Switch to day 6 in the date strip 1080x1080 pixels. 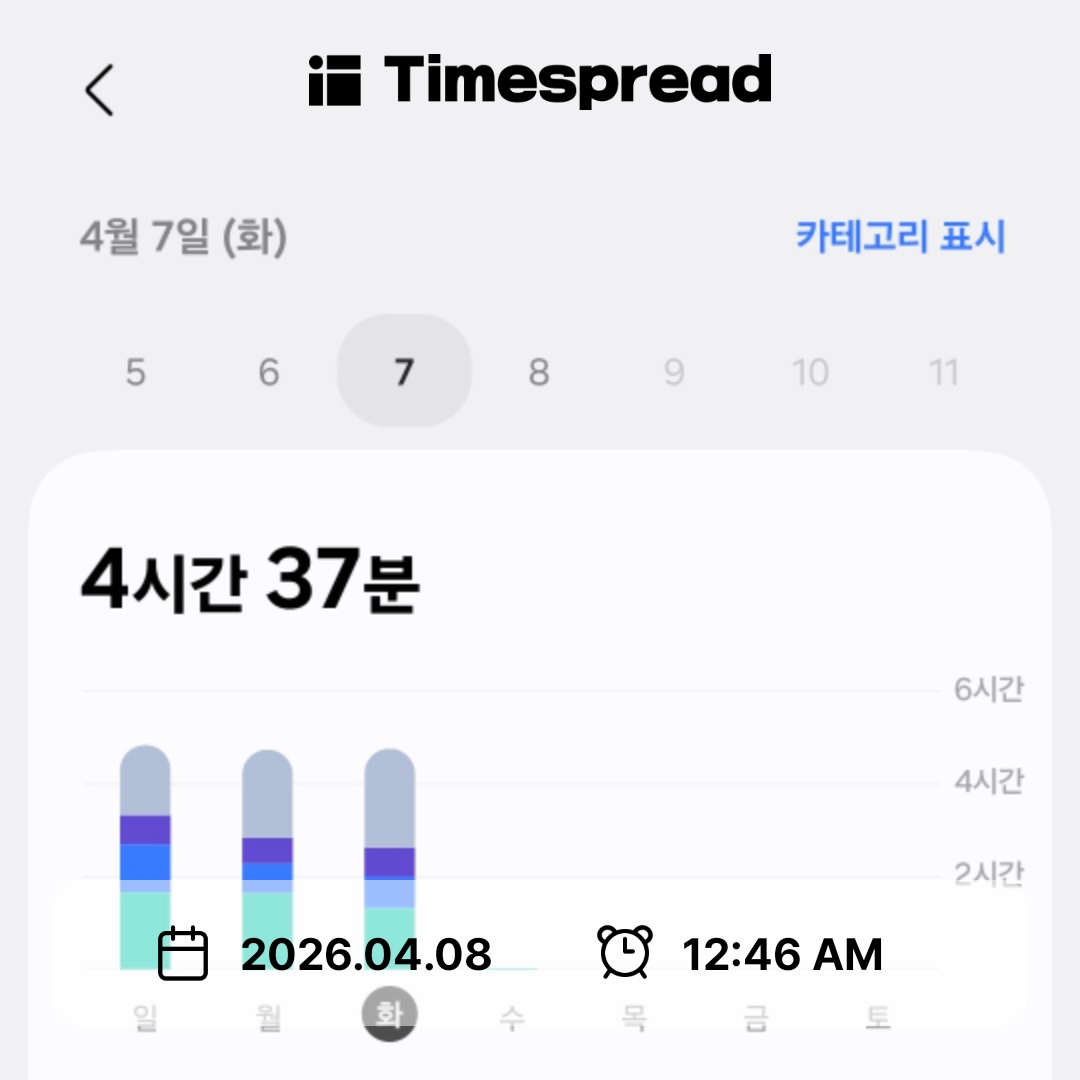[x=269, y=373]
